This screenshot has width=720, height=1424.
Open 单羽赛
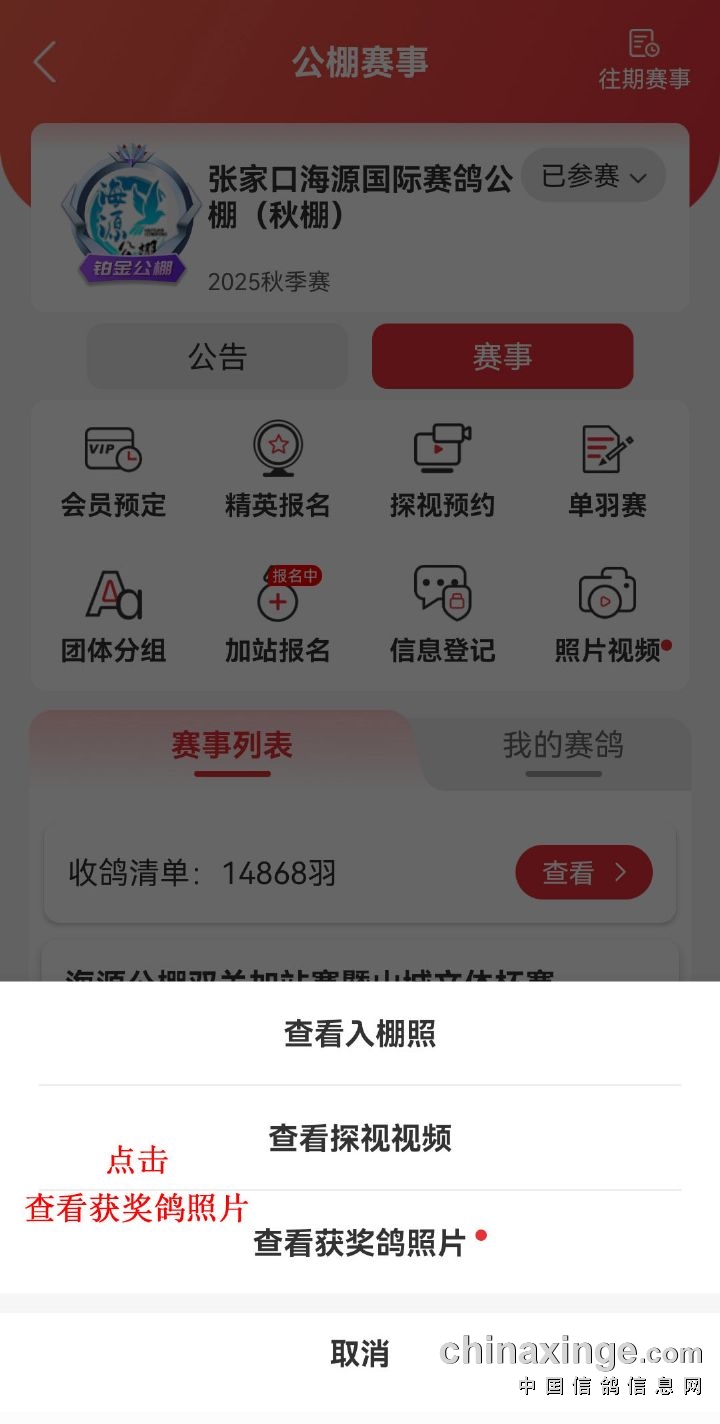click(607, 471)
